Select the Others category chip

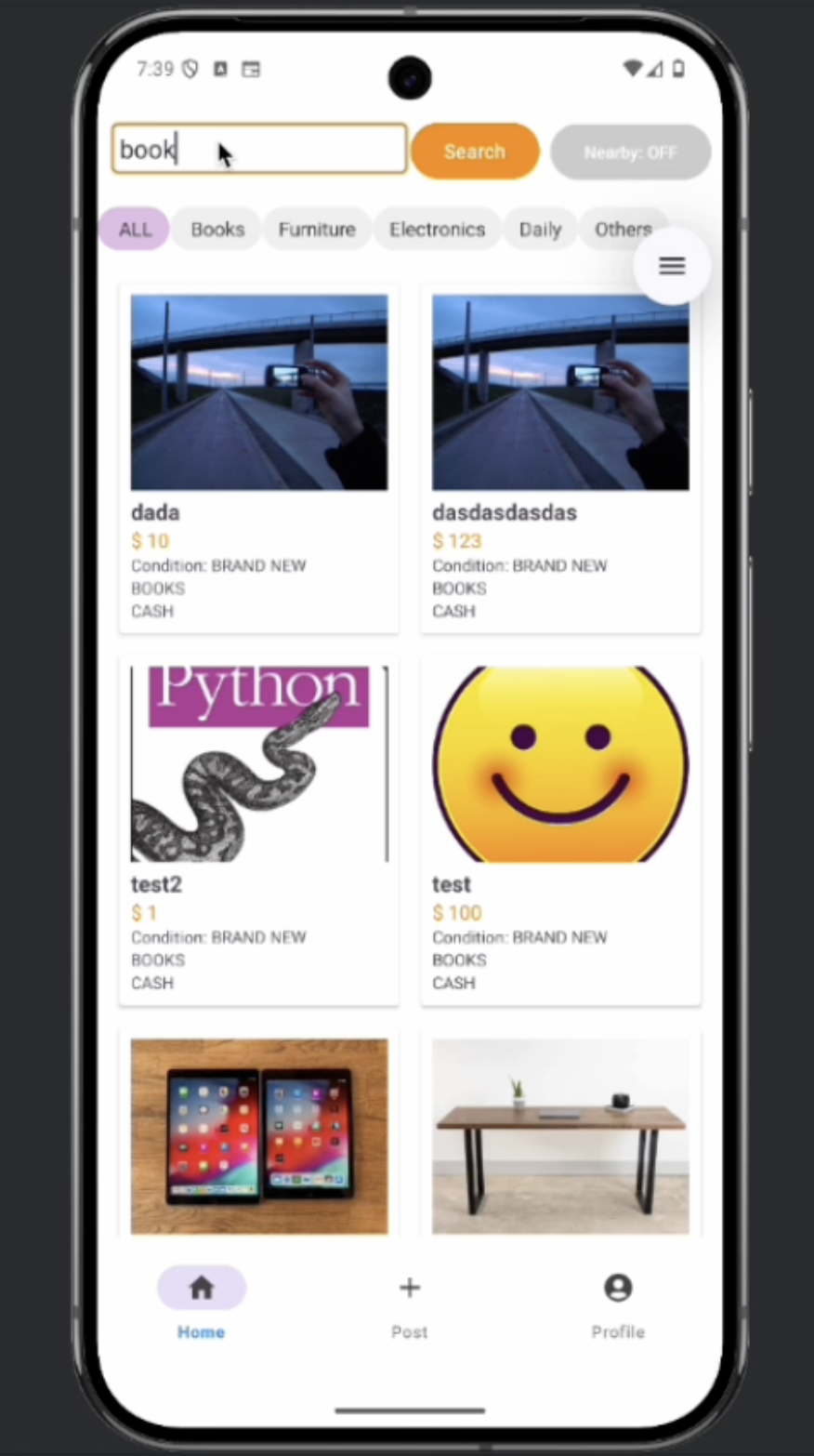(616, 230)
